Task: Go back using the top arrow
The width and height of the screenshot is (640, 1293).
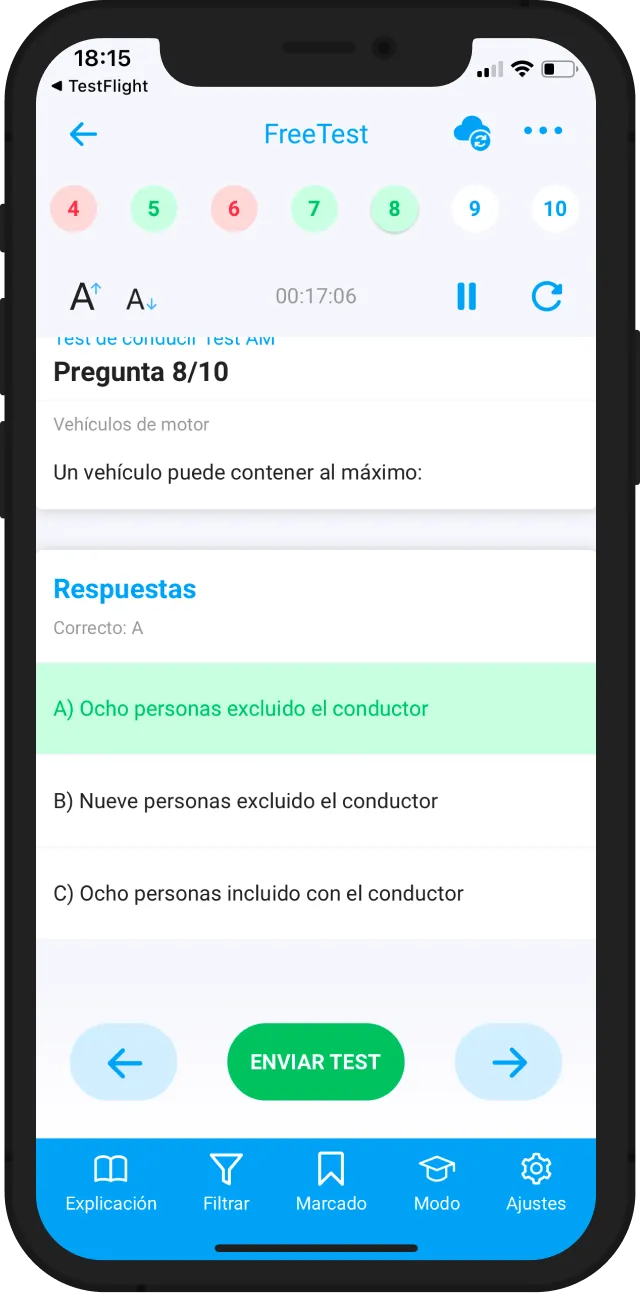Action: coord(83,134)
